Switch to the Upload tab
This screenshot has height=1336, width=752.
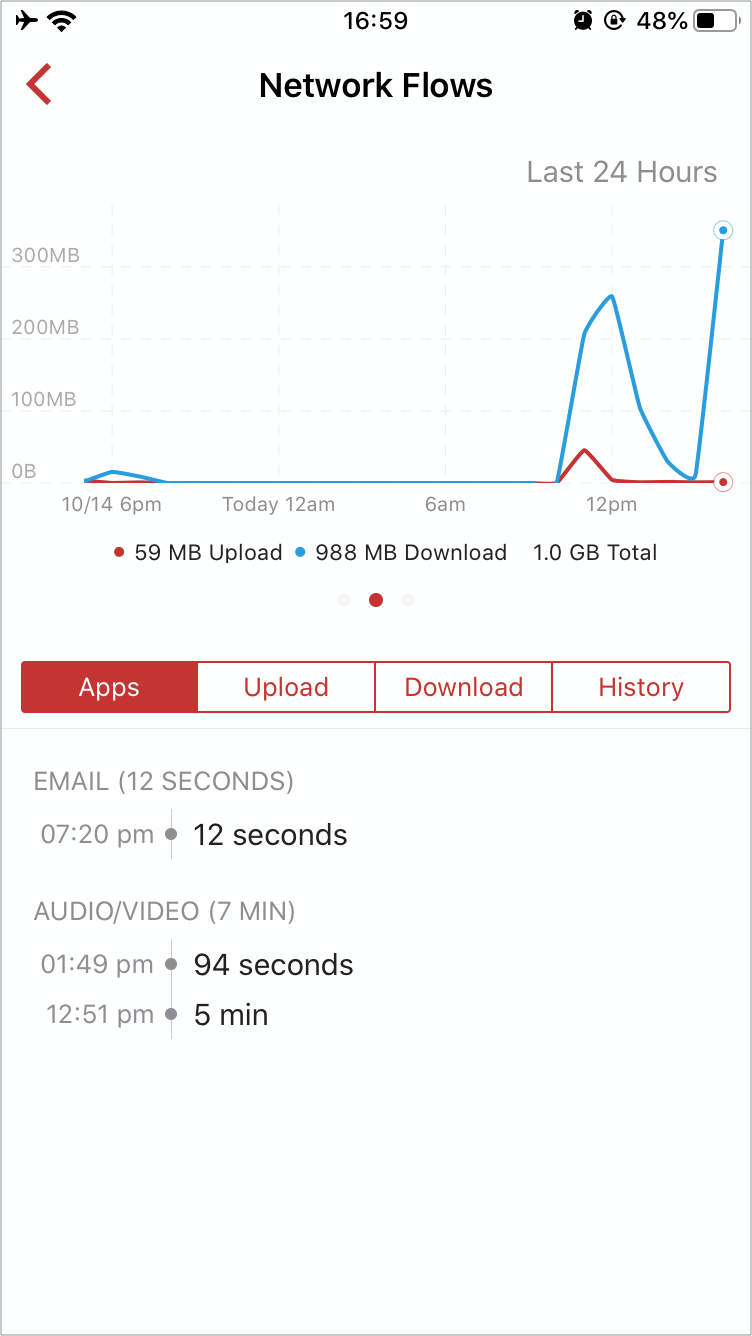[286, 687]
